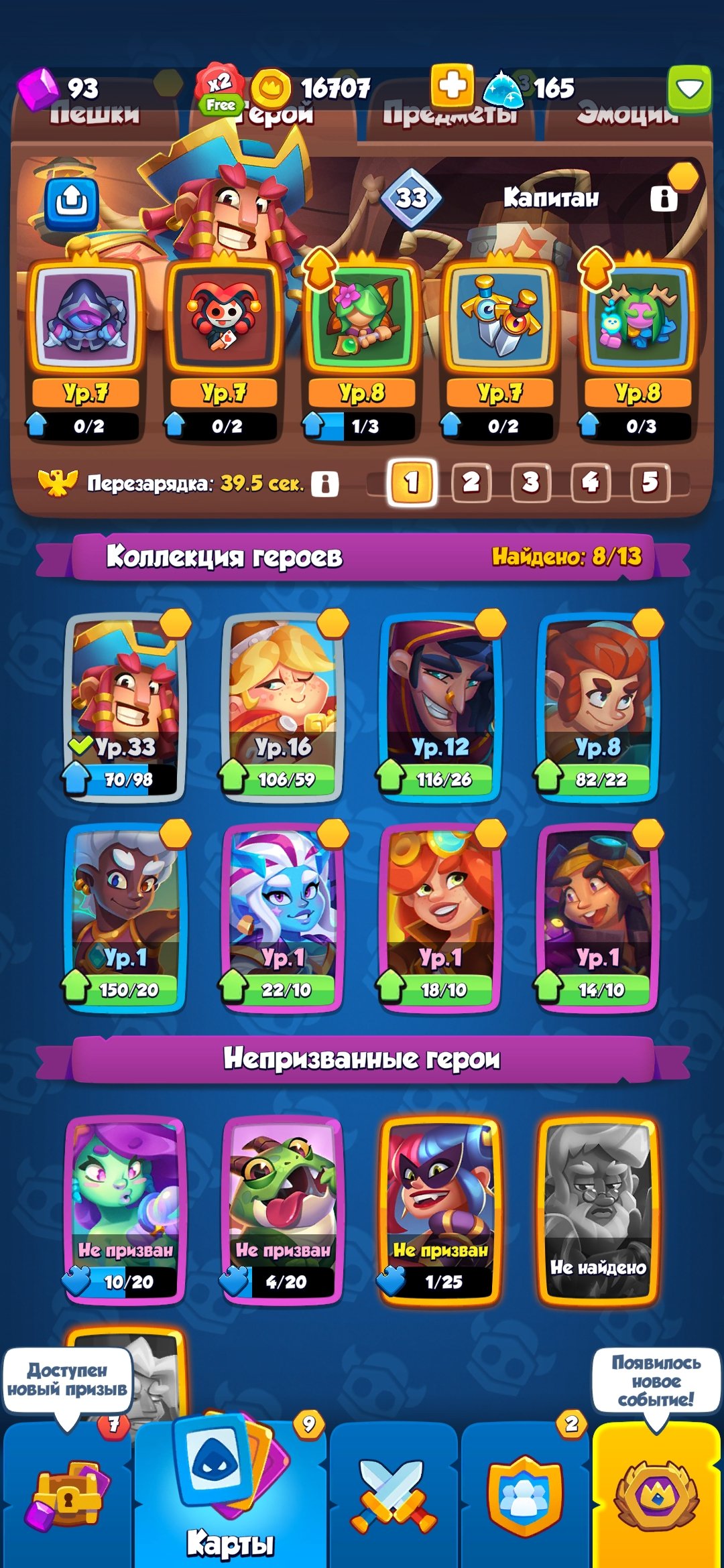Open the shop chest tab
This screenshot has height=1568, width=724.
[67, 1496]
